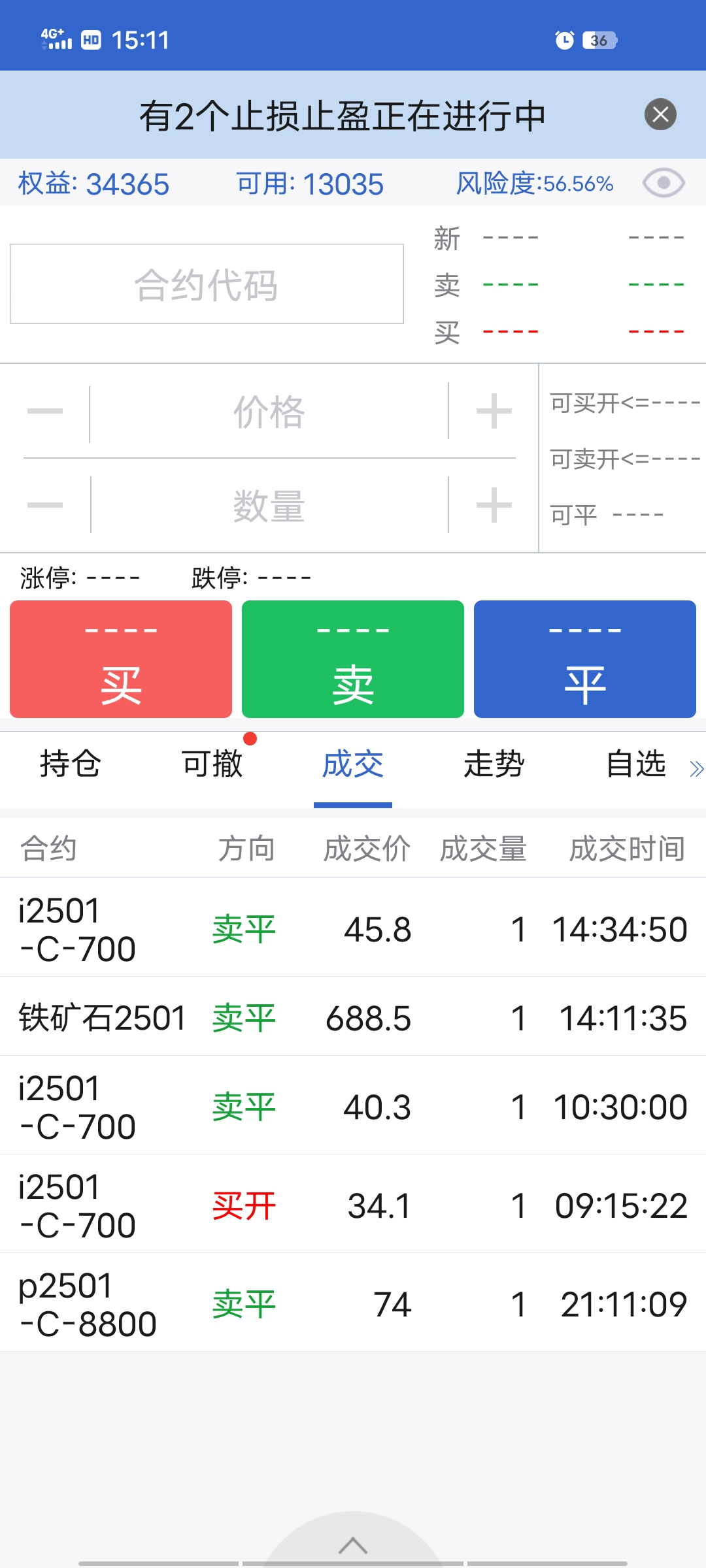The image size is (706, 1568).
Task: Open the 自选 watchlist tab
Action: click(x=635, y=764)
